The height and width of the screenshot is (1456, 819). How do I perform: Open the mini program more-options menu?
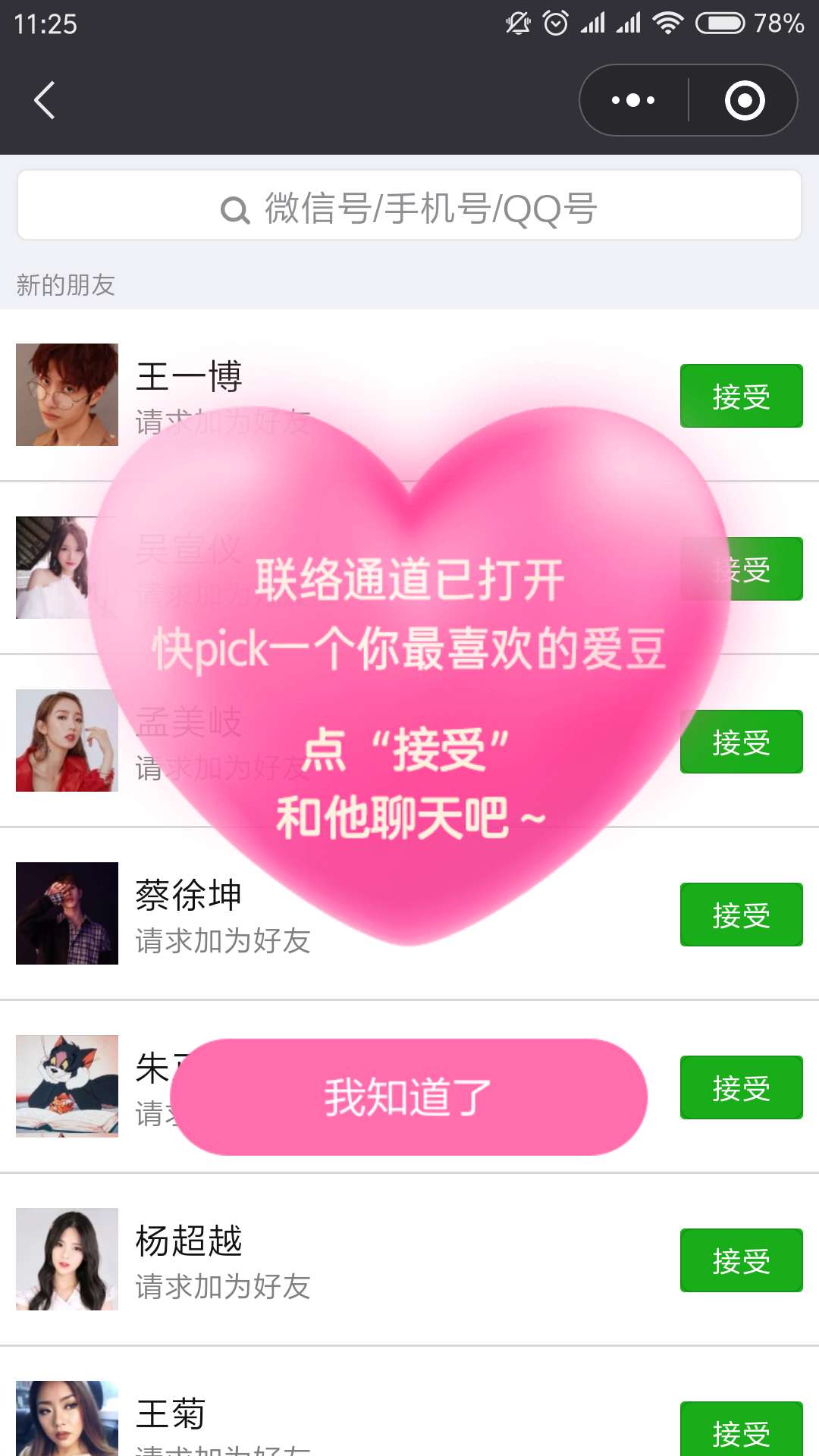click(x=633, y=100)
